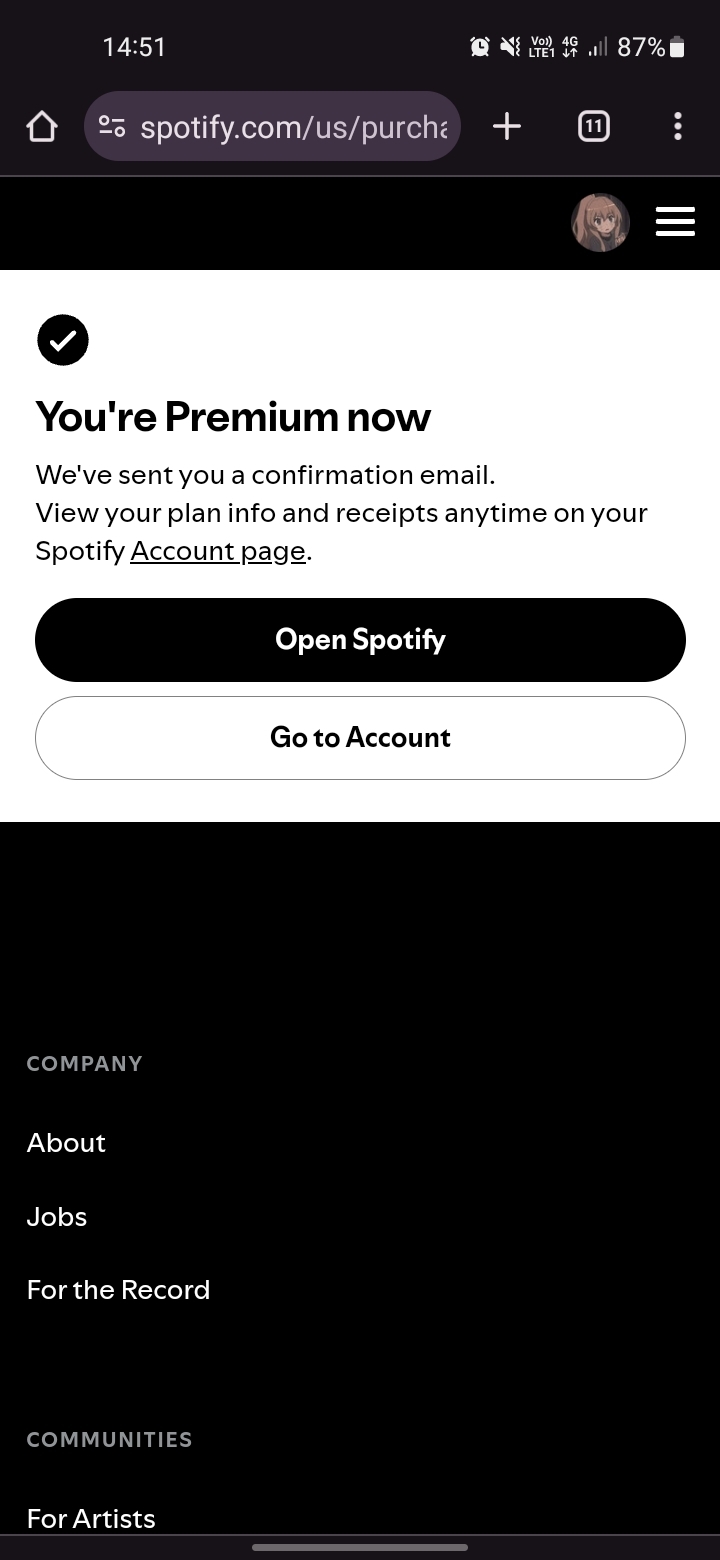The height and width of the screenshot is (1560, 720).
Task: View the Jobs page
Action: pos(57,1217)
